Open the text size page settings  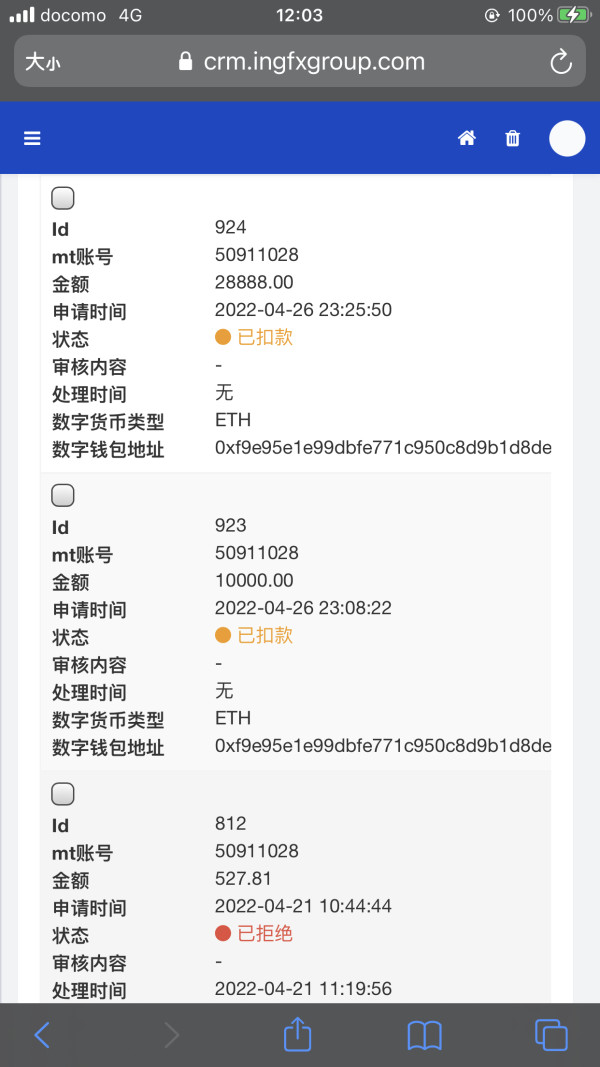pos(43,63)
